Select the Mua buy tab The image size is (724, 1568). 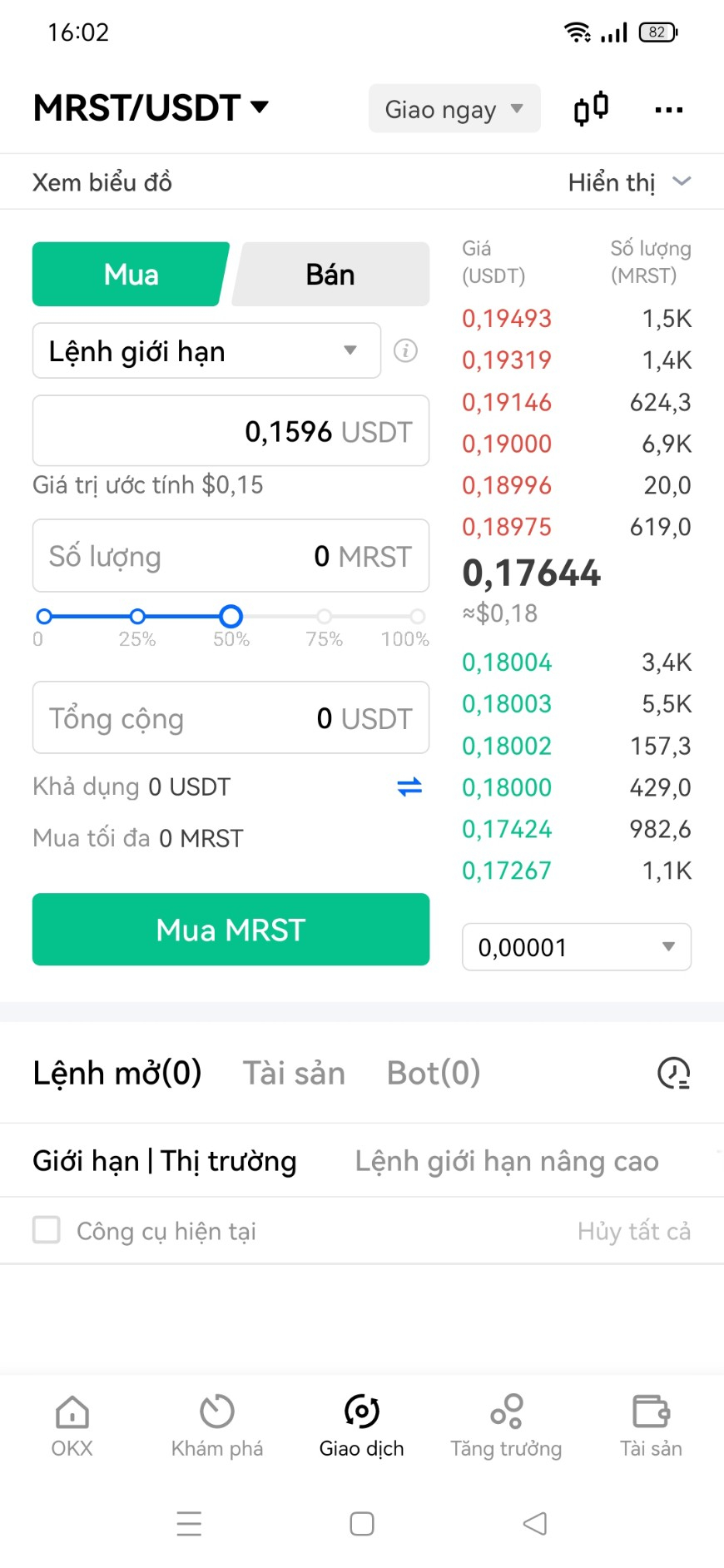point(131,275)
